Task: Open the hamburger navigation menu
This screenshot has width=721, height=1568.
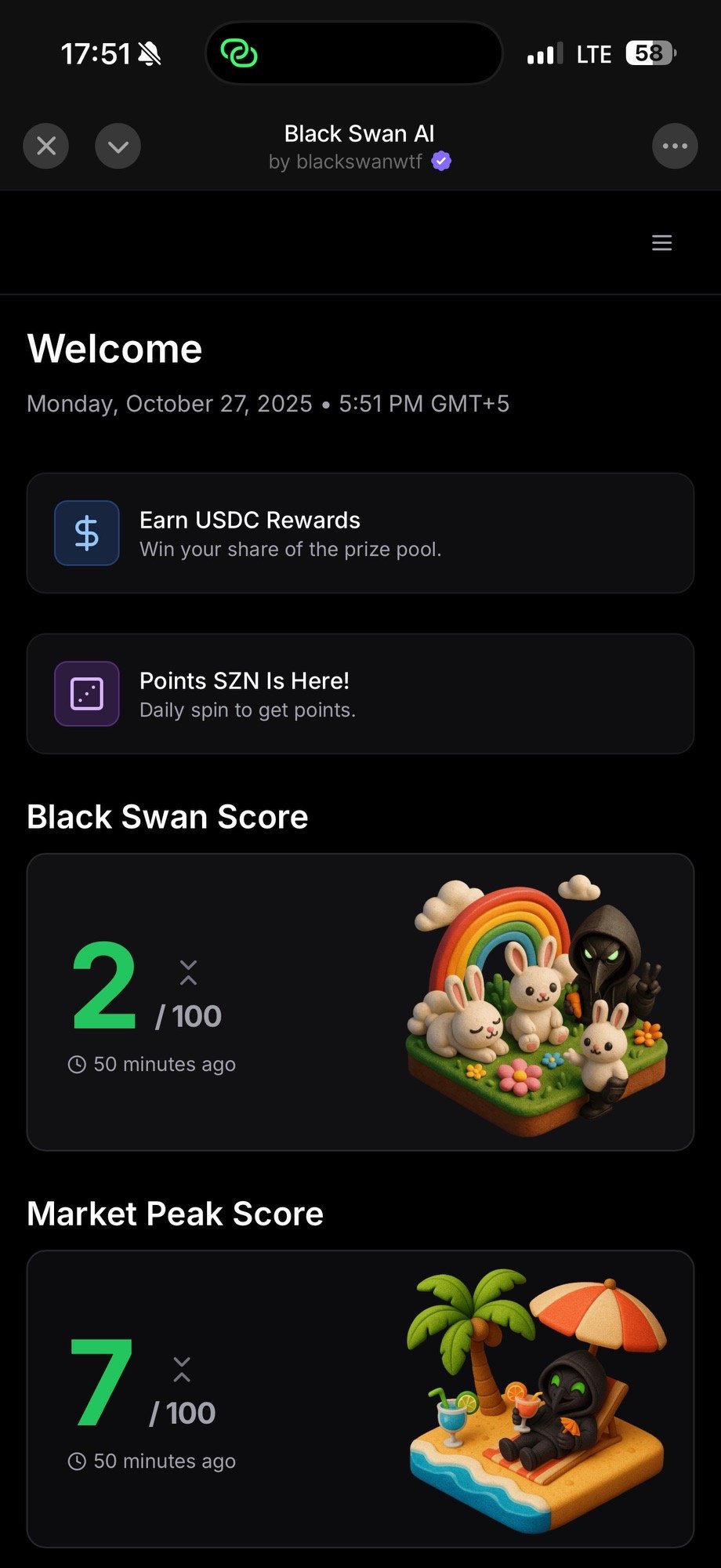Action: pyautogui.click(x=662, y=243)
